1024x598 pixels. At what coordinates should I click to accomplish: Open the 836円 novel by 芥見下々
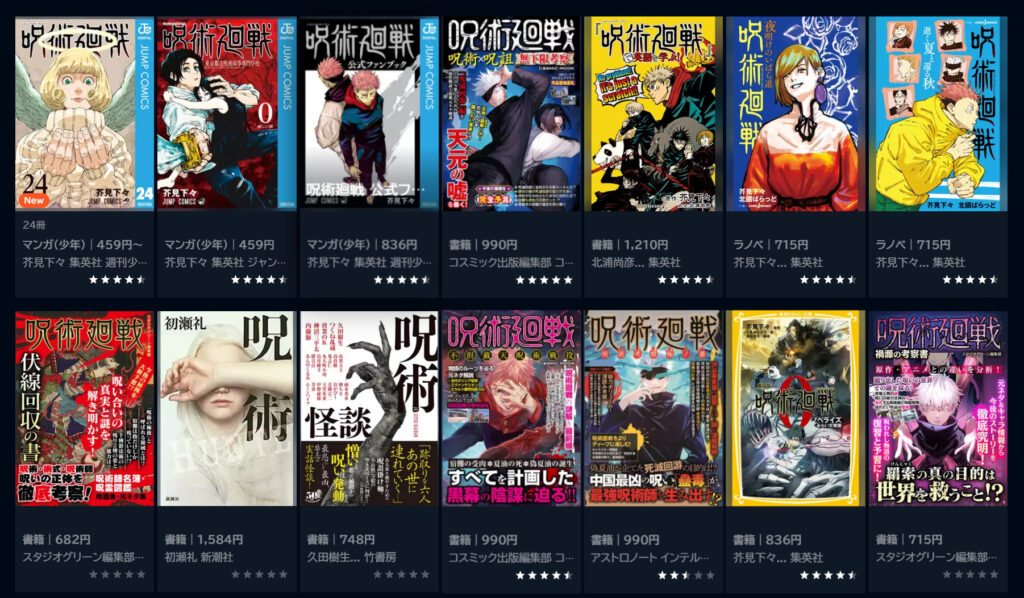[794, 408]
